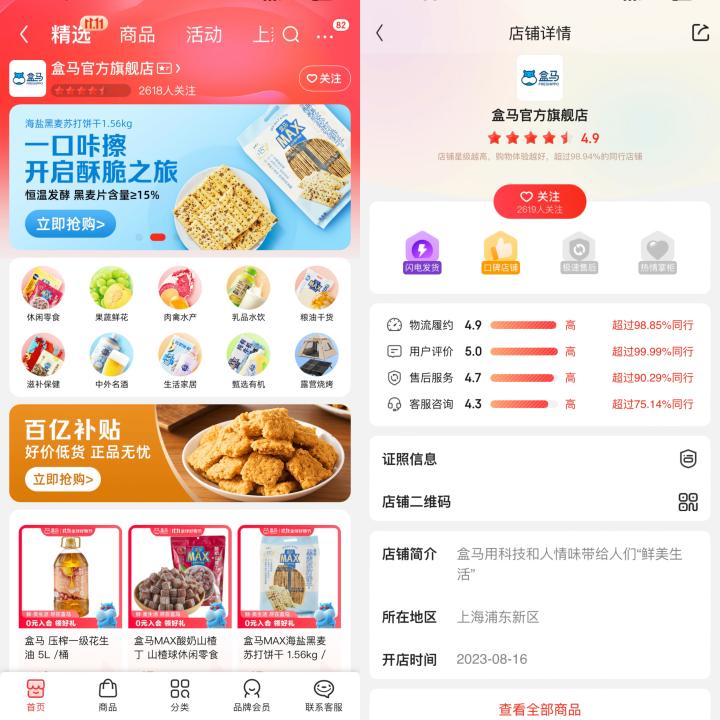The height and width of the screenshot is (720, 720).
Task: Tap 查看全部商品
Action: 540,709
